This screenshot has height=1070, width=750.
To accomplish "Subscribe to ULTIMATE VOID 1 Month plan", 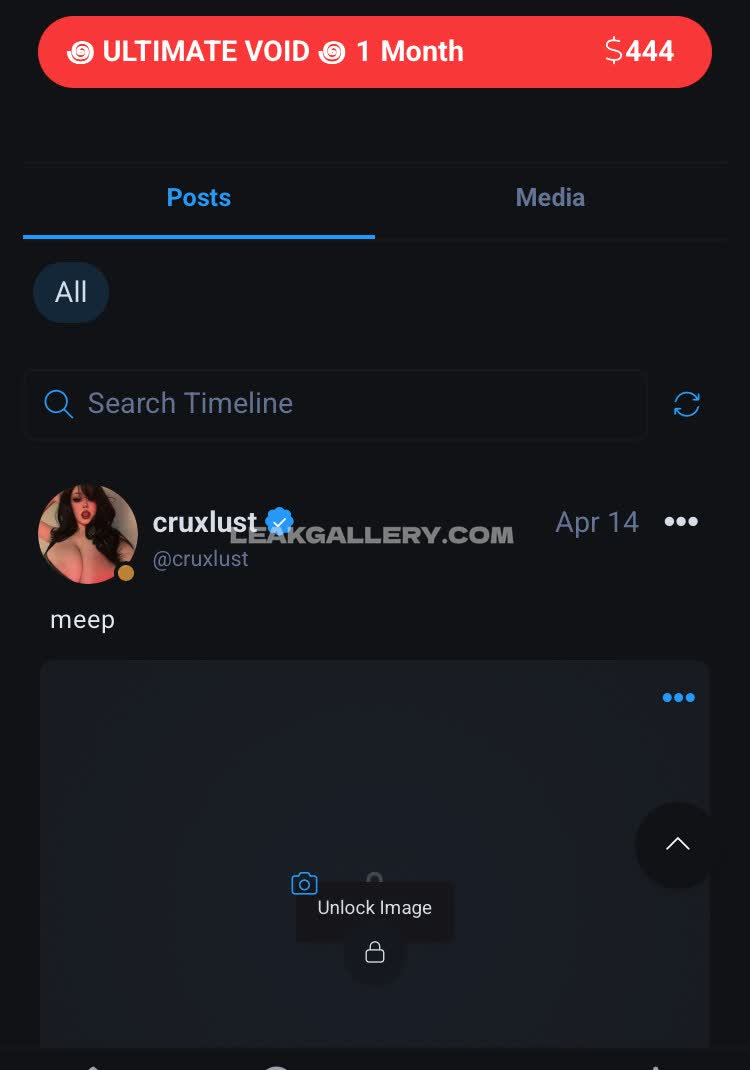I will click(374, 51).
